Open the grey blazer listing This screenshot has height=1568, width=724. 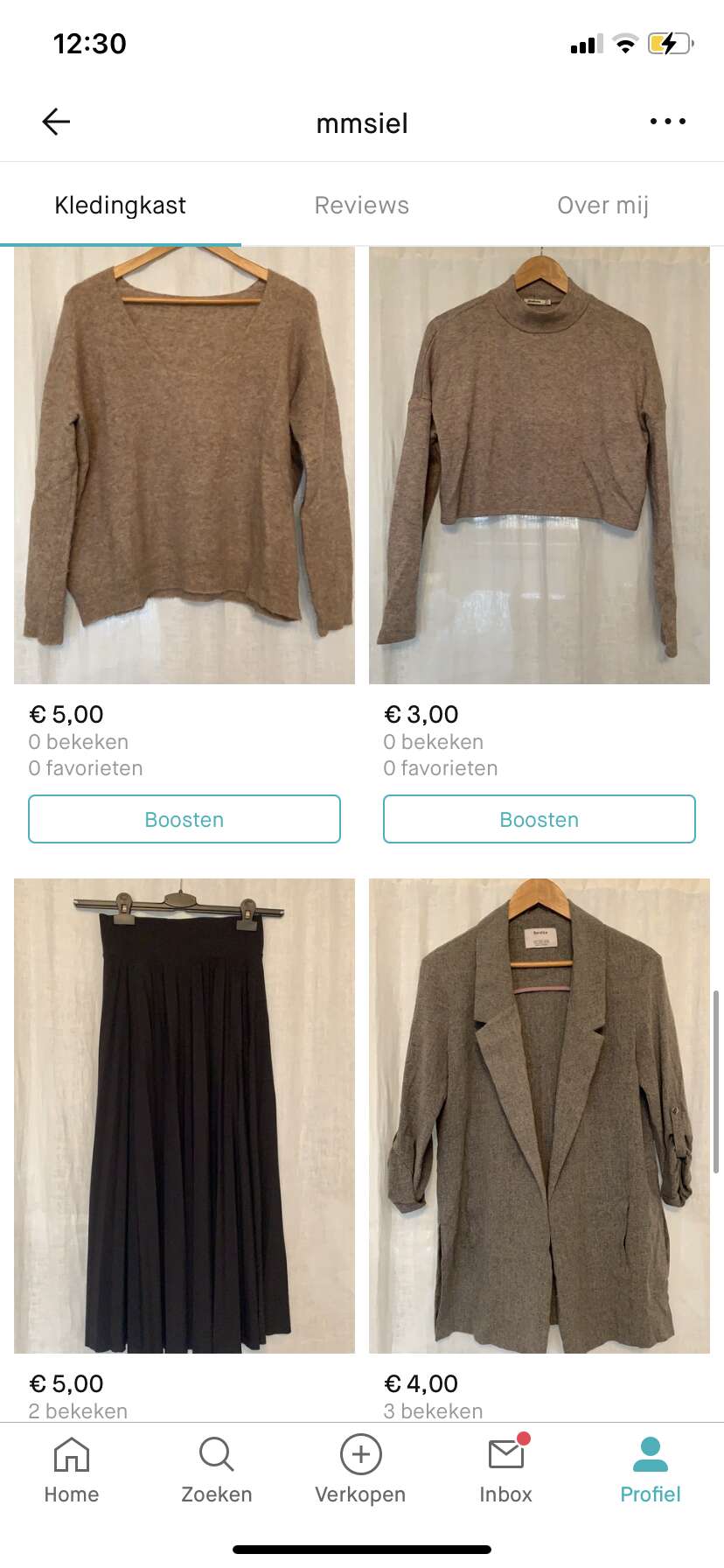(540, 1116)
